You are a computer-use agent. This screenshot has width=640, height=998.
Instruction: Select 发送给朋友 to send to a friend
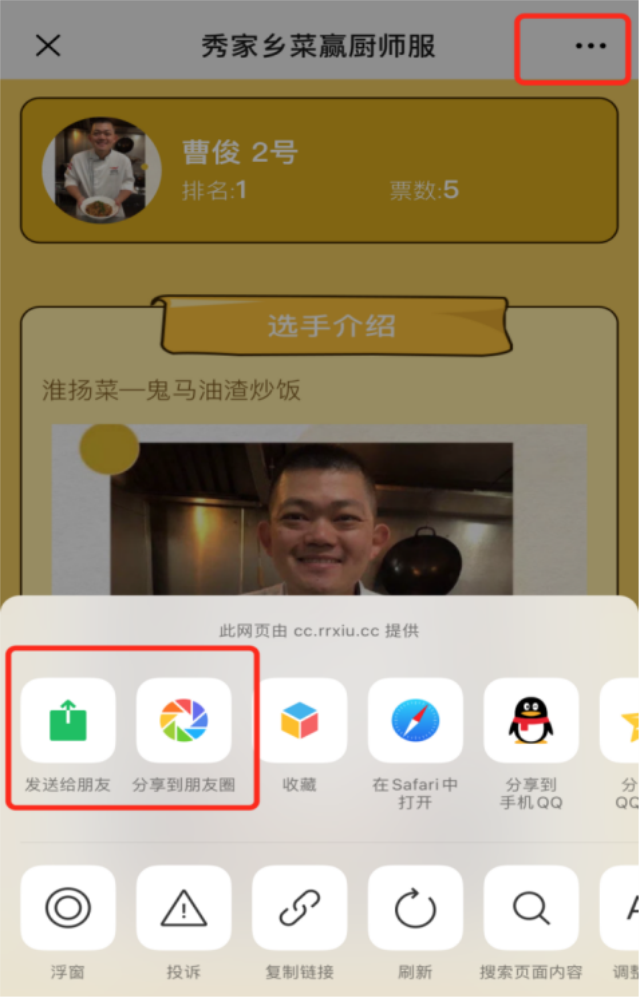(68, 720)
